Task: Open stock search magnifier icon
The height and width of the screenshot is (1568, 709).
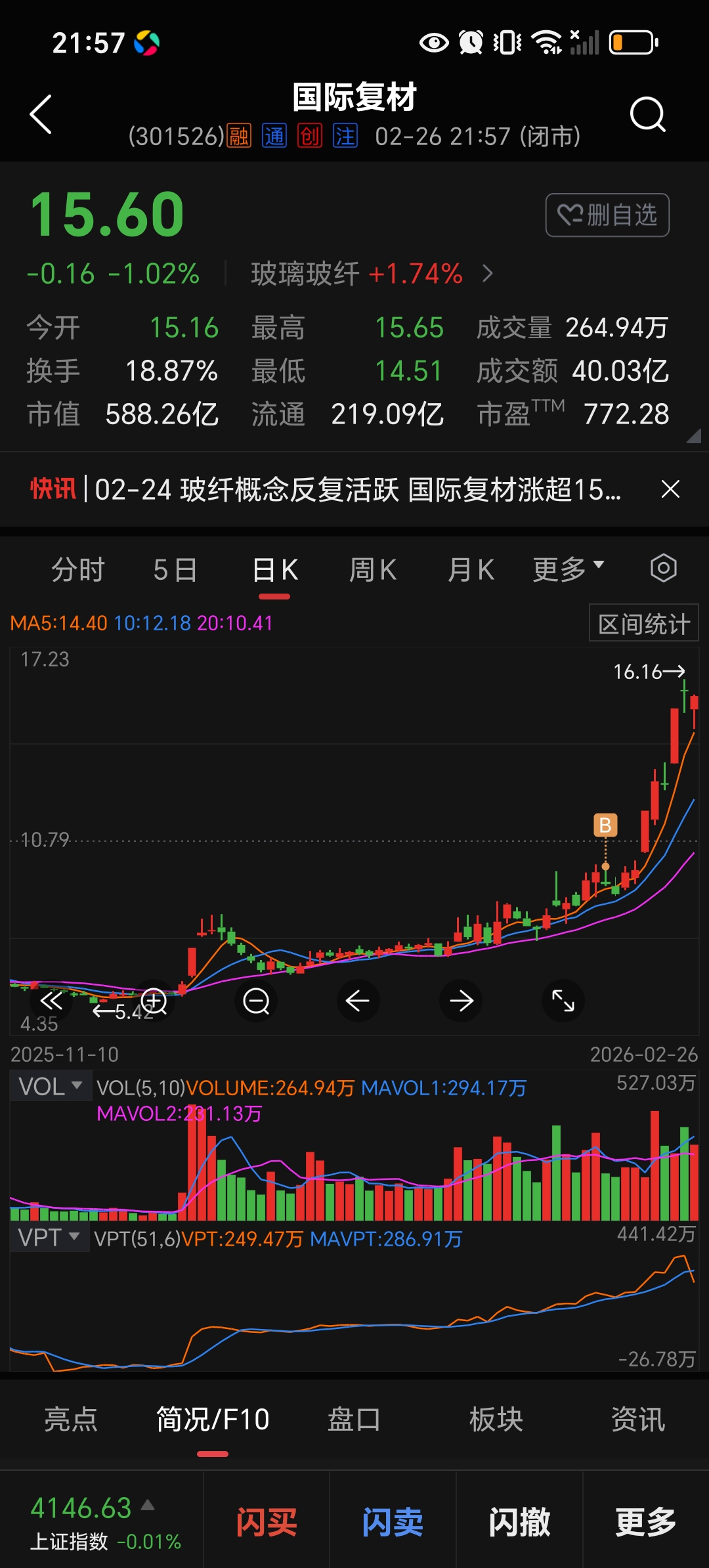Action: 647,115
